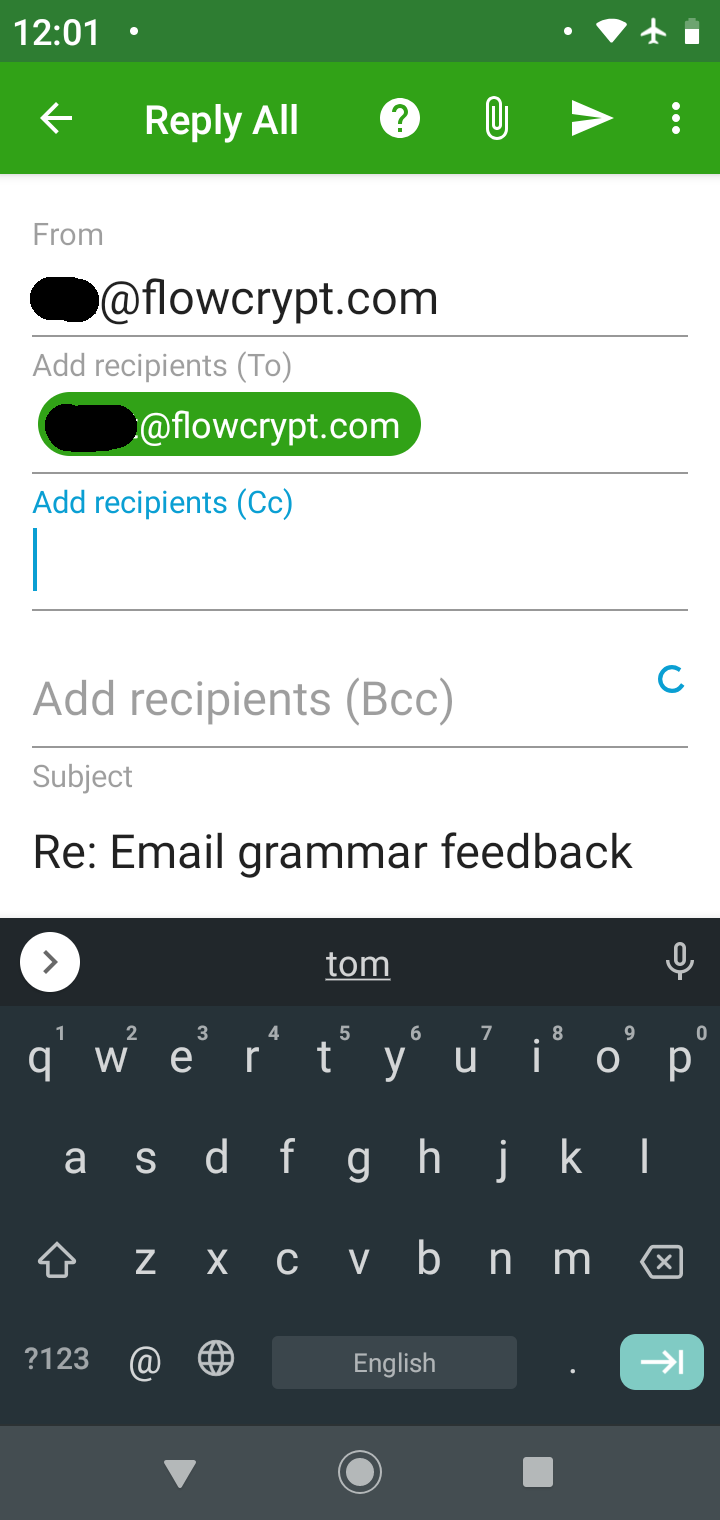Toggle uppercase with the shift key

point(57,1260)
